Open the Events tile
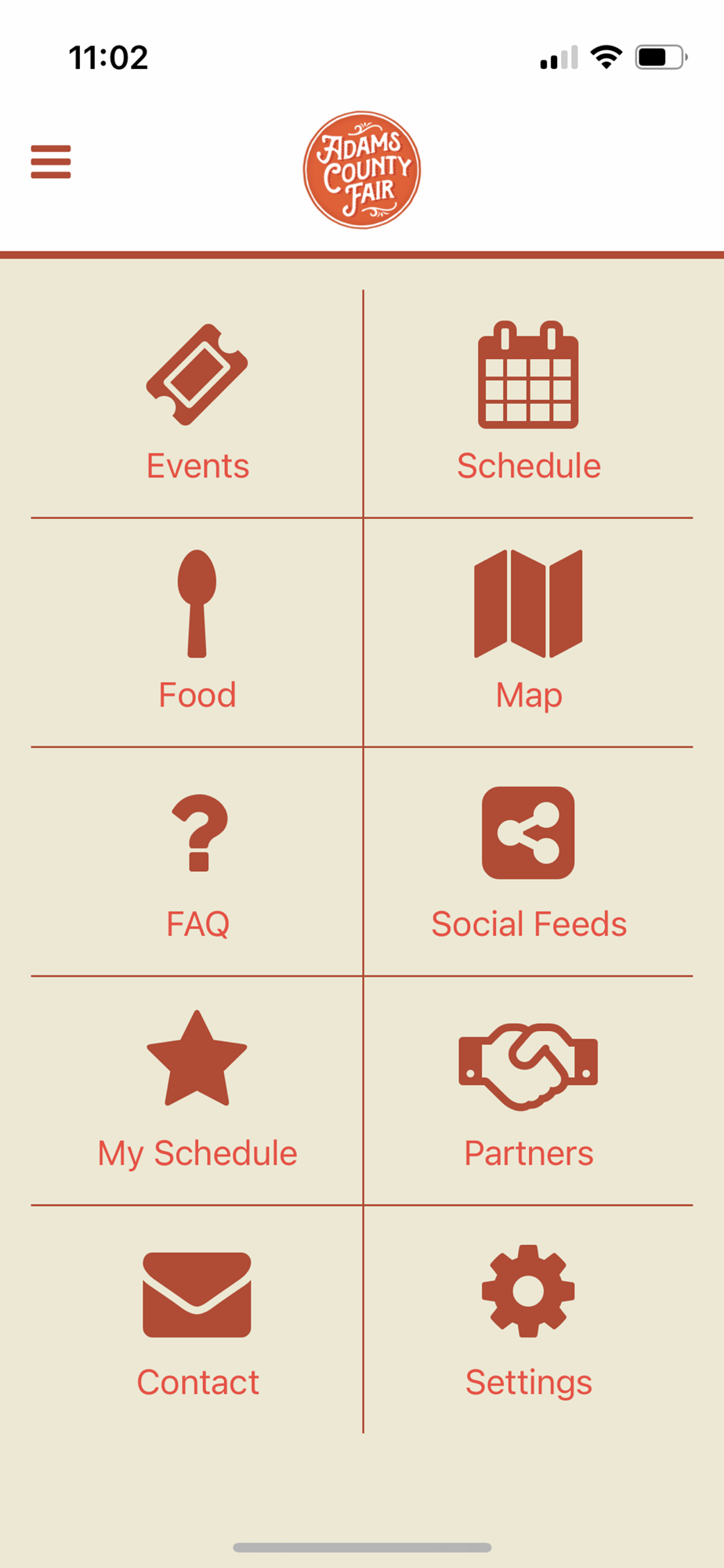The image size is (724, 1568). pos(197,403)
